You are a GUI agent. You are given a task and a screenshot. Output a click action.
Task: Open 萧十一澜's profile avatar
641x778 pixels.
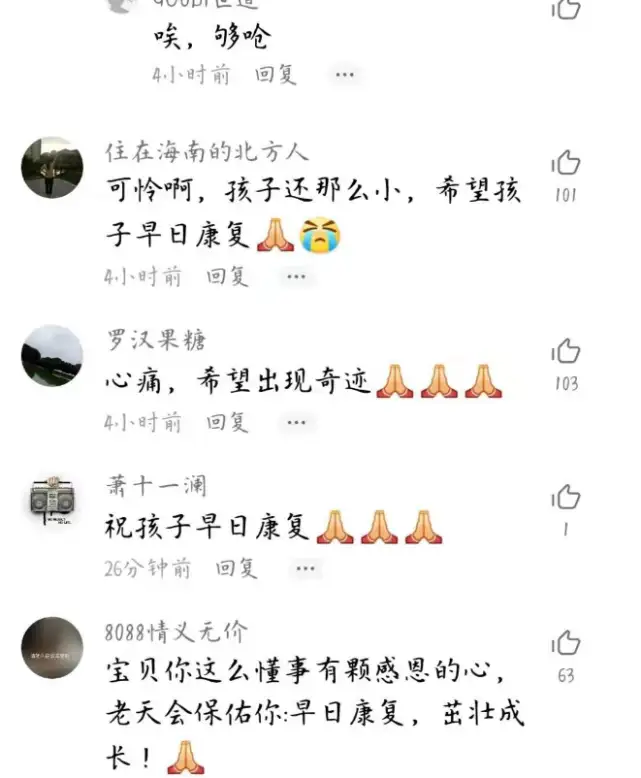[52, 501]
